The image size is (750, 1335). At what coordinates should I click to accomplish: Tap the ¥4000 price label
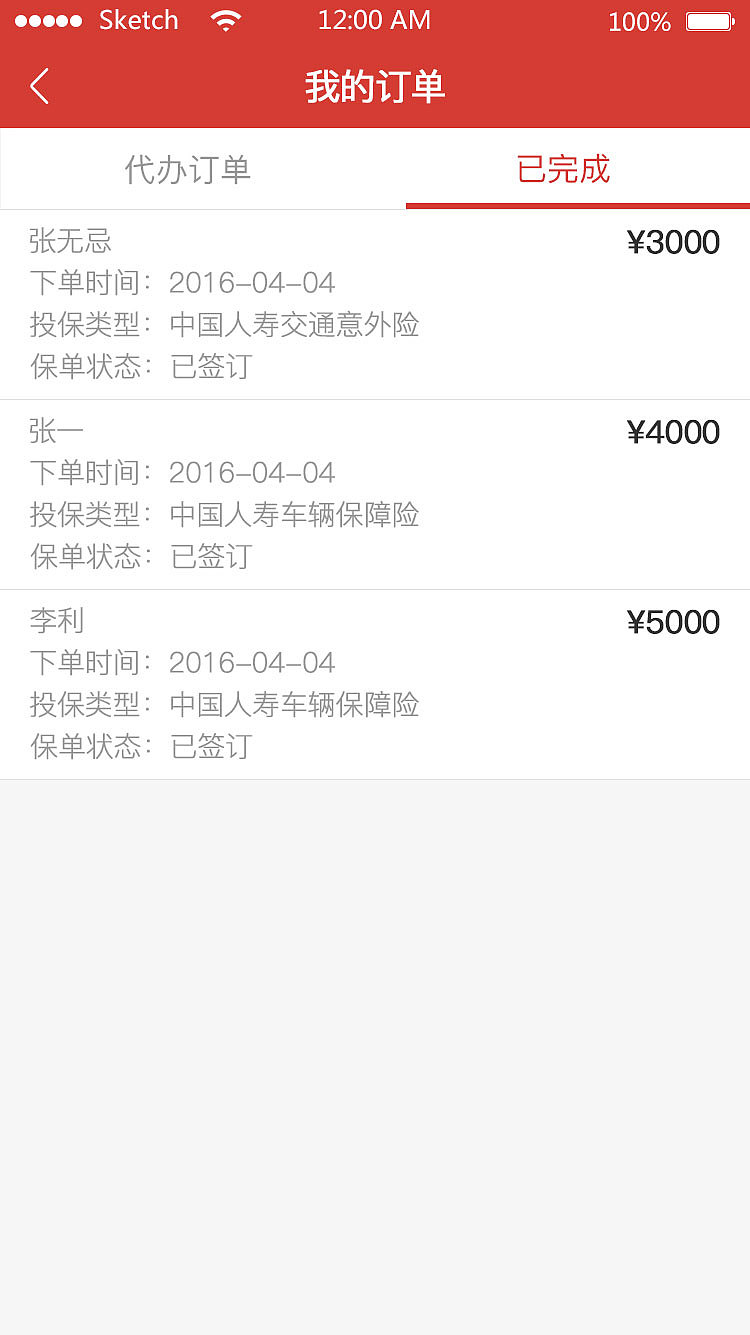[675, 431]
